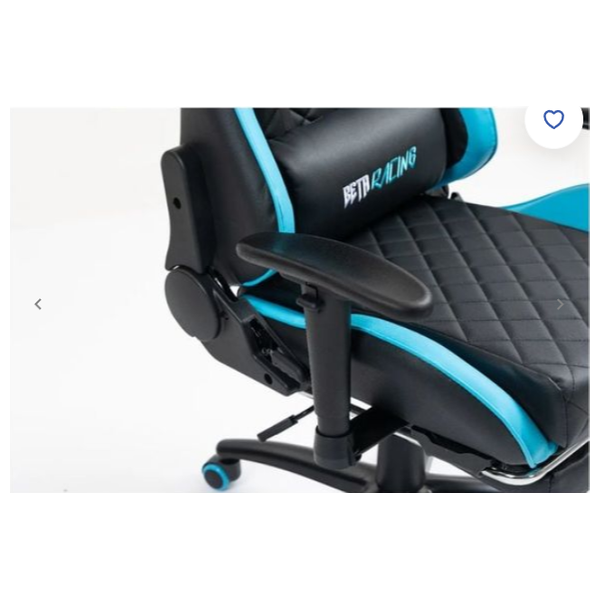Go to the previous product image

(38, 304)
